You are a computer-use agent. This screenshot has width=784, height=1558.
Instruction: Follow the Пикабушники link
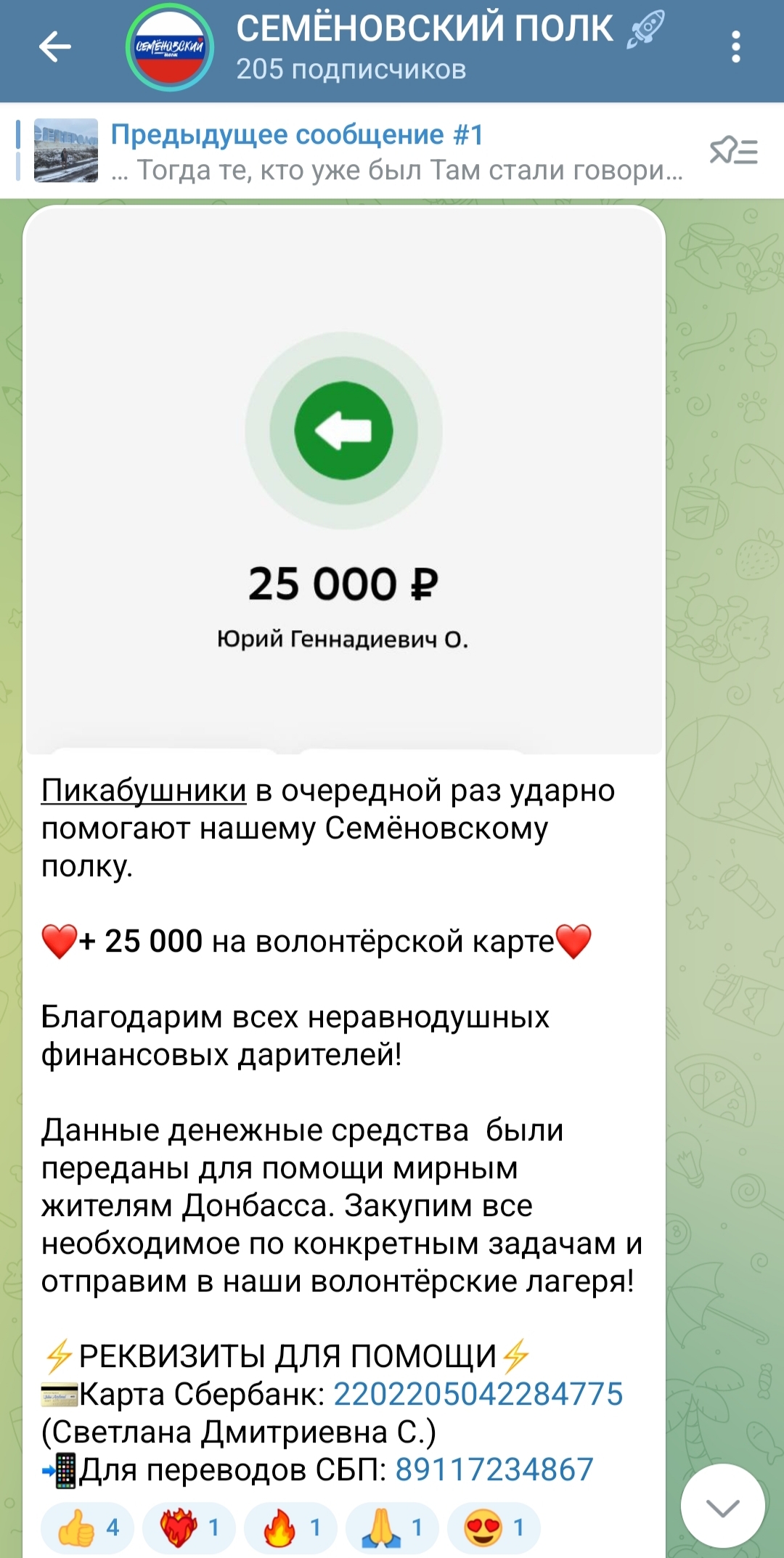pos(144,791)
